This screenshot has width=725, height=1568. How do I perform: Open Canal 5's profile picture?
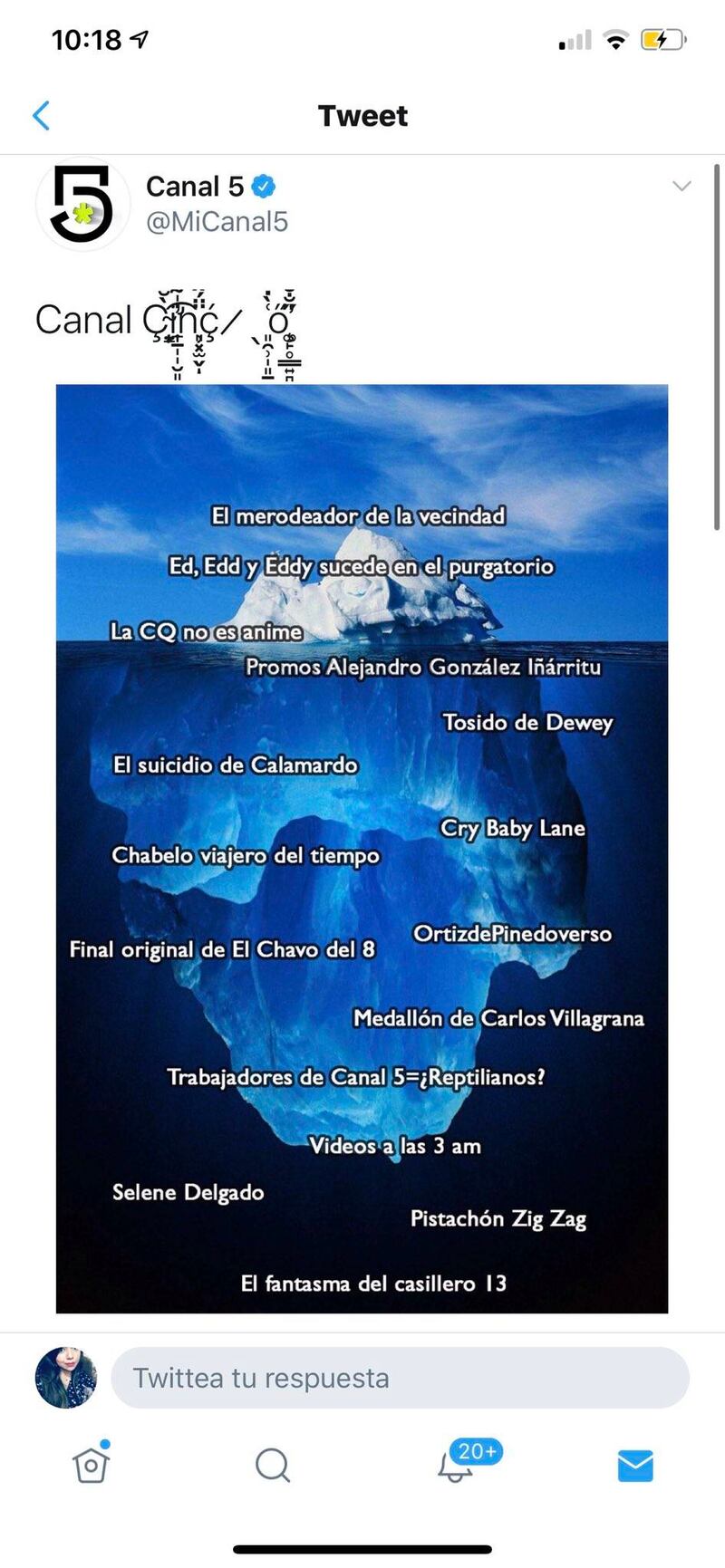(x=82, y=204)
